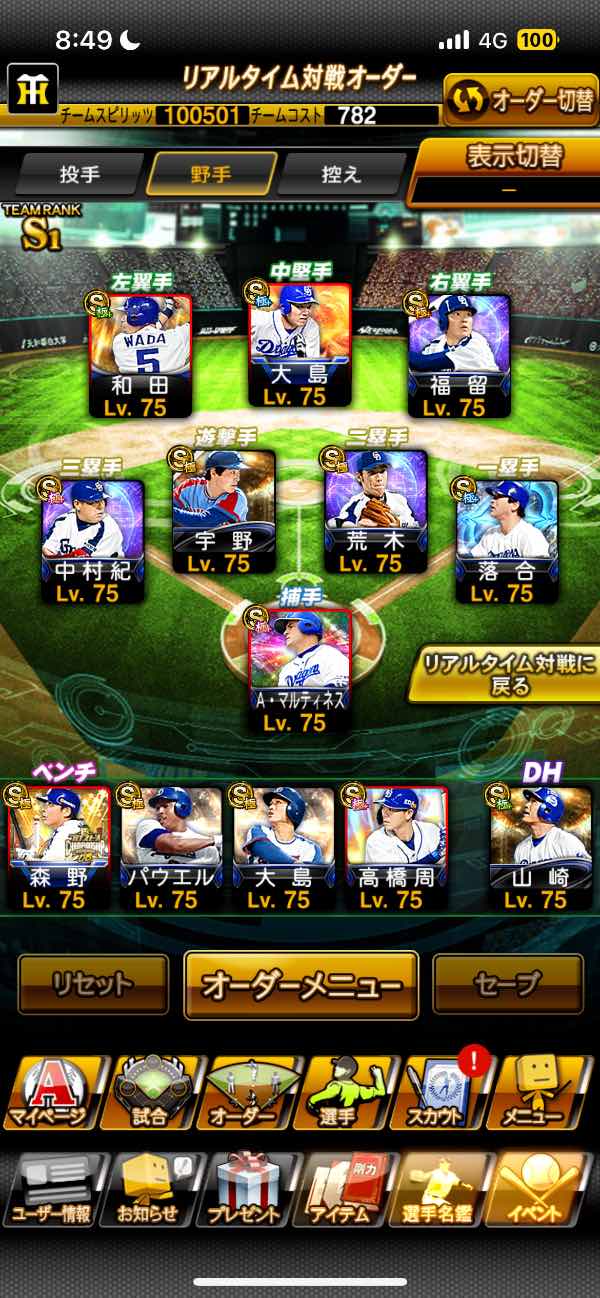Select DH player 山崎
This screenshot has width=600, height=1298.
541,846
